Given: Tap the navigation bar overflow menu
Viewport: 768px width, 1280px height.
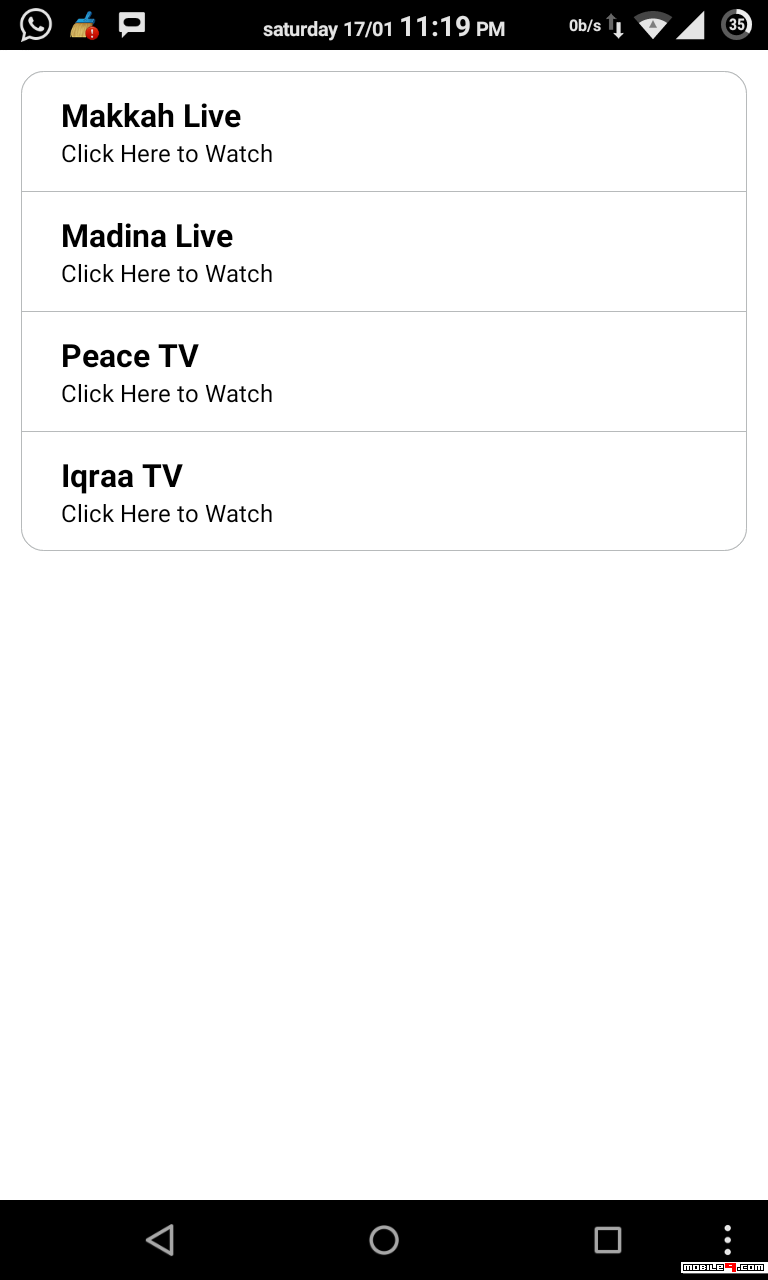Looking at the screenshot, I should 728,1240.
